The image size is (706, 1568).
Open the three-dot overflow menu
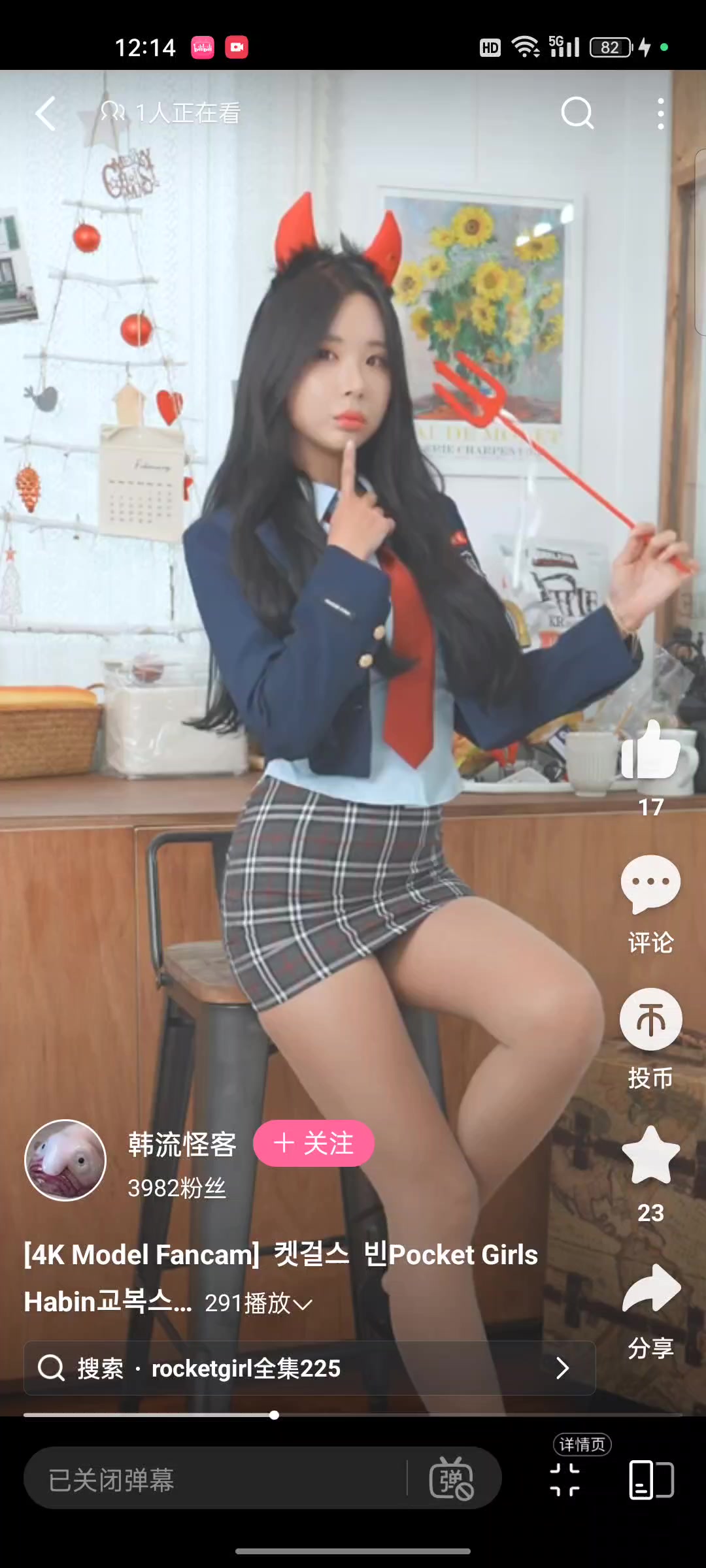(x=661, y=114)
